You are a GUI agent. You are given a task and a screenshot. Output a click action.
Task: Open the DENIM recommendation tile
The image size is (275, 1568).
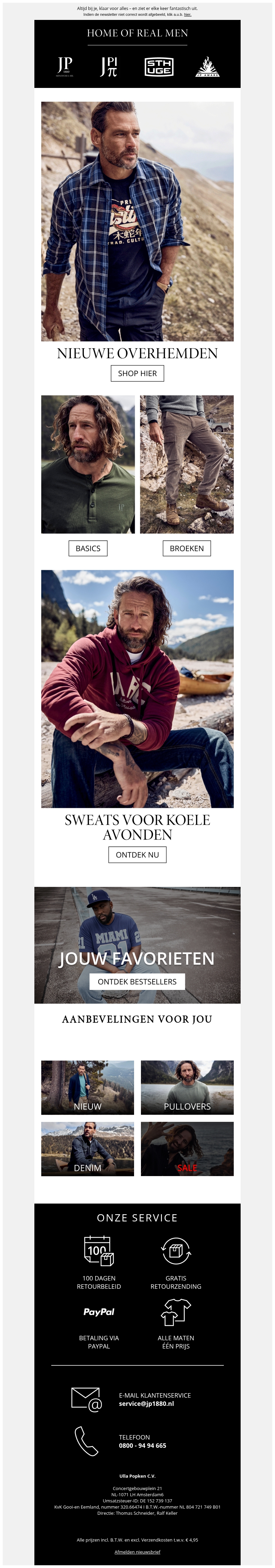click(x=87, y=1149)
